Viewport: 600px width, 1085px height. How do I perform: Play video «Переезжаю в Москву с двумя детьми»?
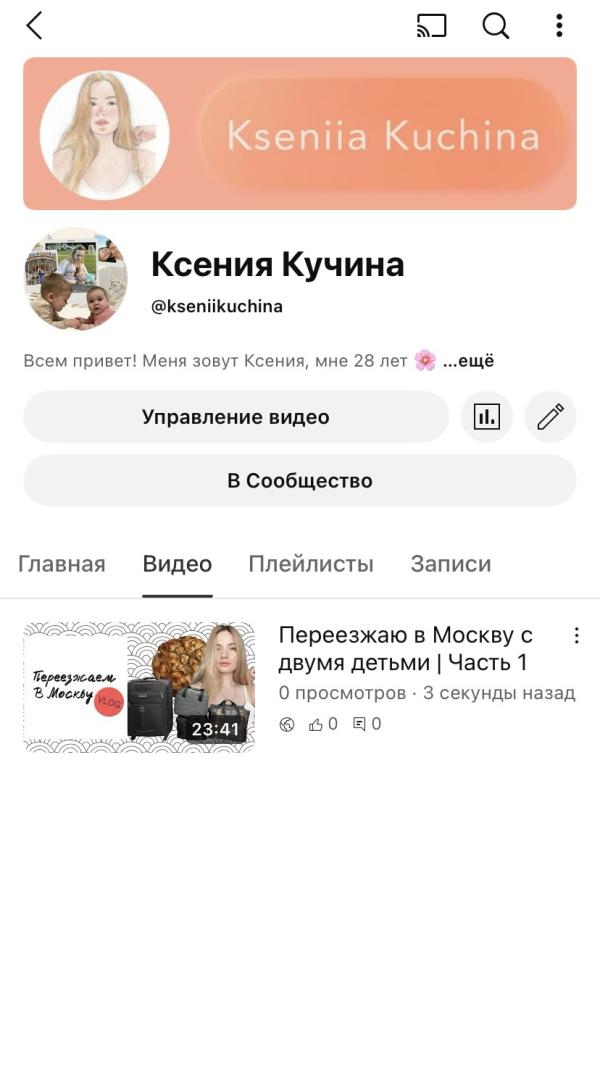(139, 687)
